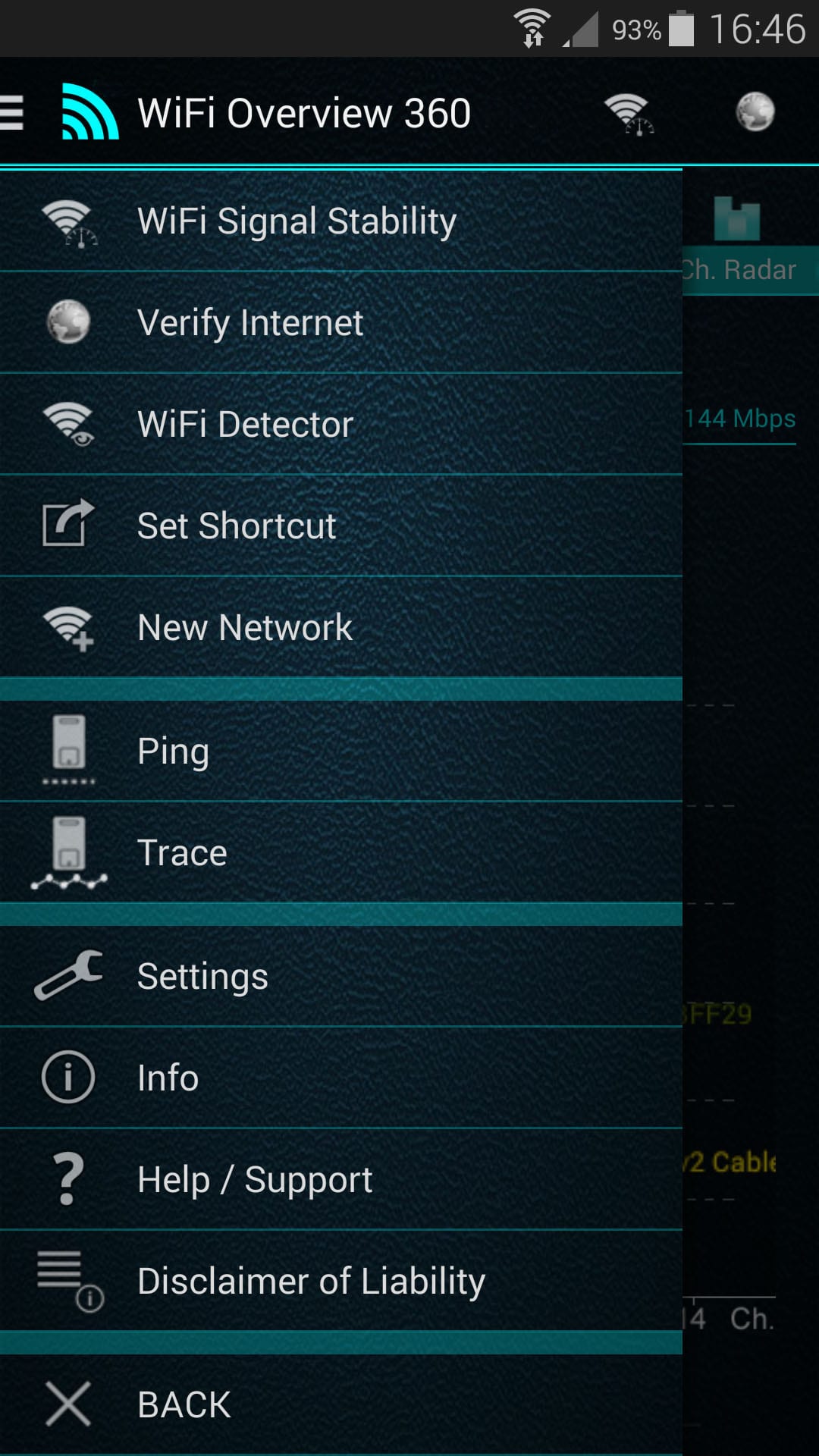Tap the Info circle icon
This screenshot has width=819, height=1456.
[67, 1077]
